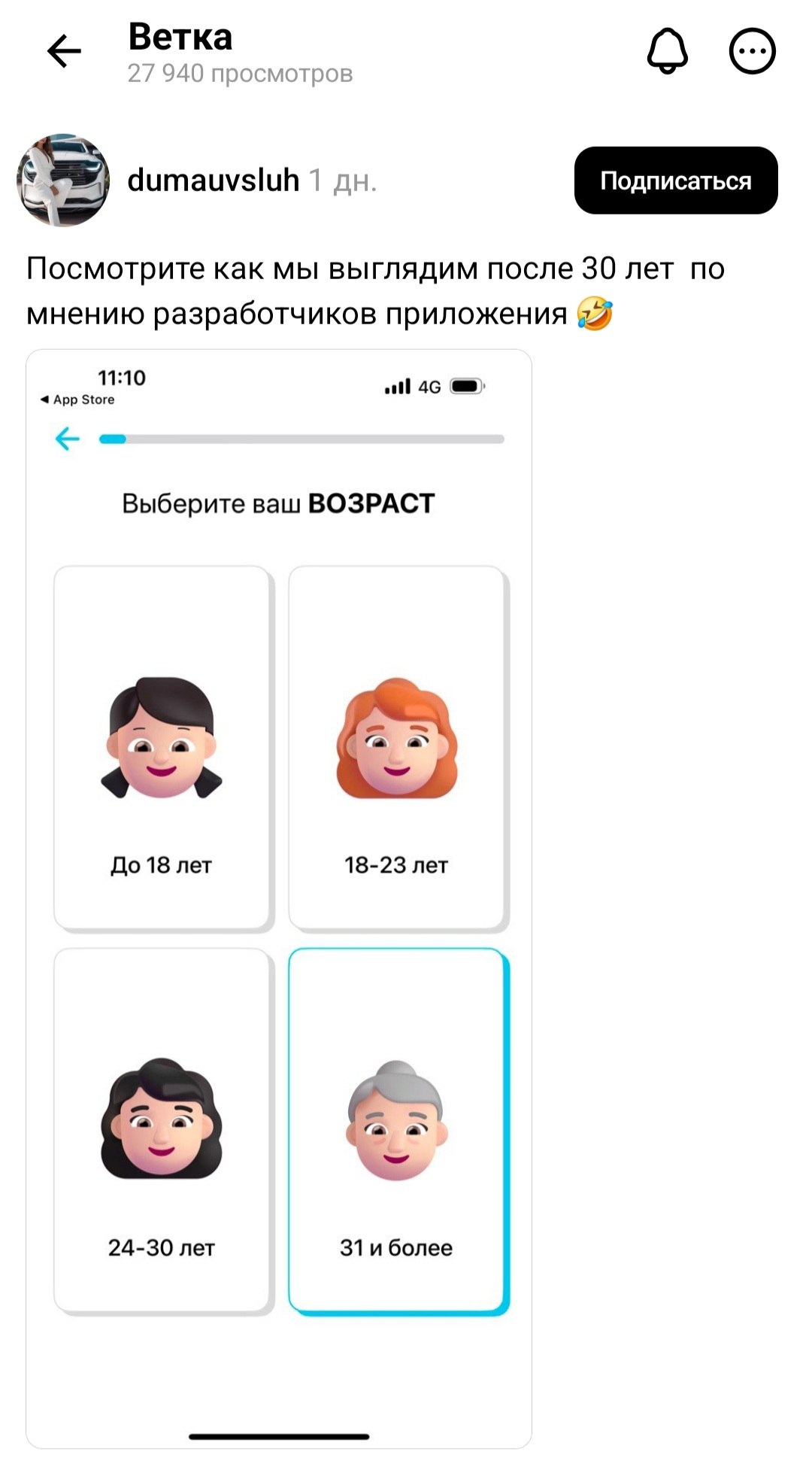Open the notifications bell
Image resolution: width=812 pixels, height=1473 pixels.
tap(668, 52)
